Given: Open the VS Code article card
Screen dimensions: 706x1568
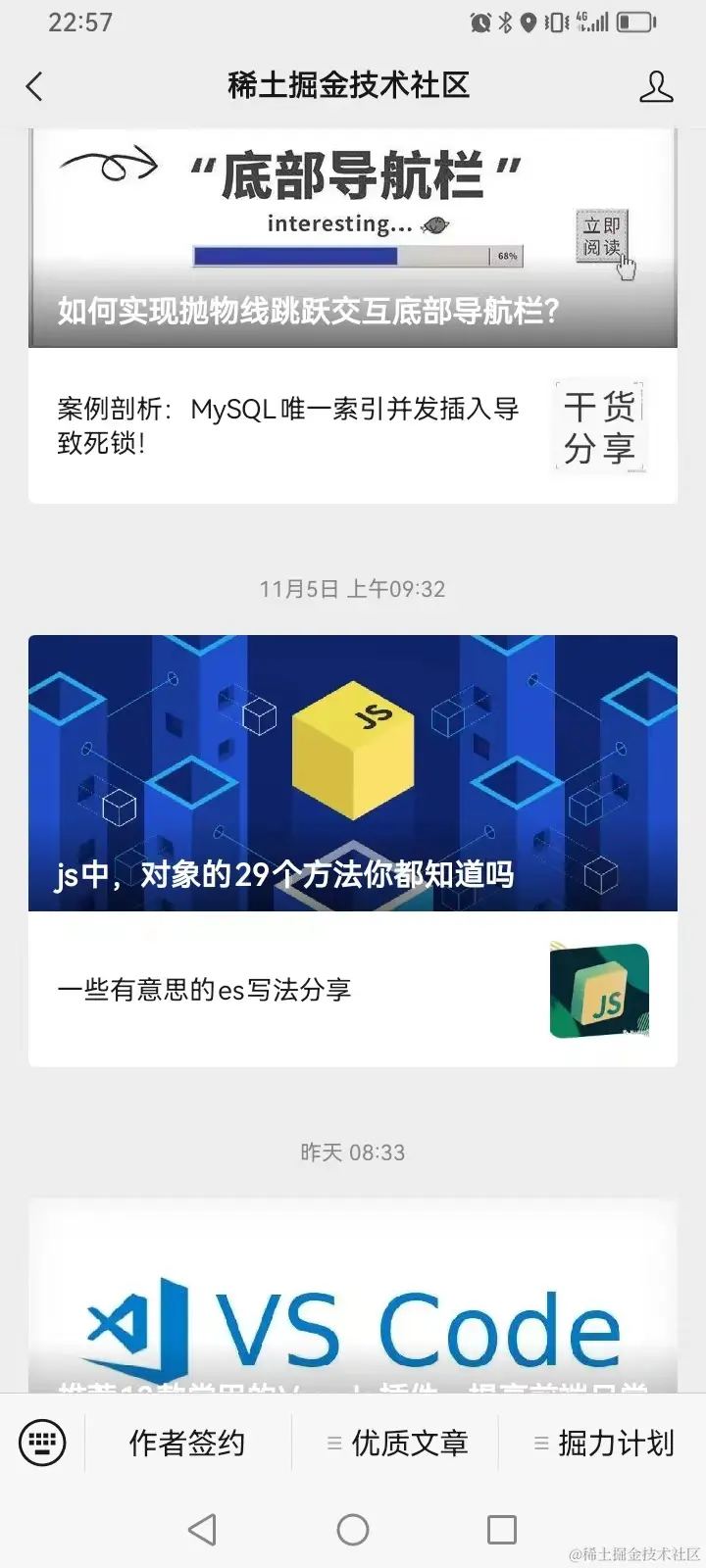Looking at the screenshot, I should pyautogui.click(x=352, y=1303).
